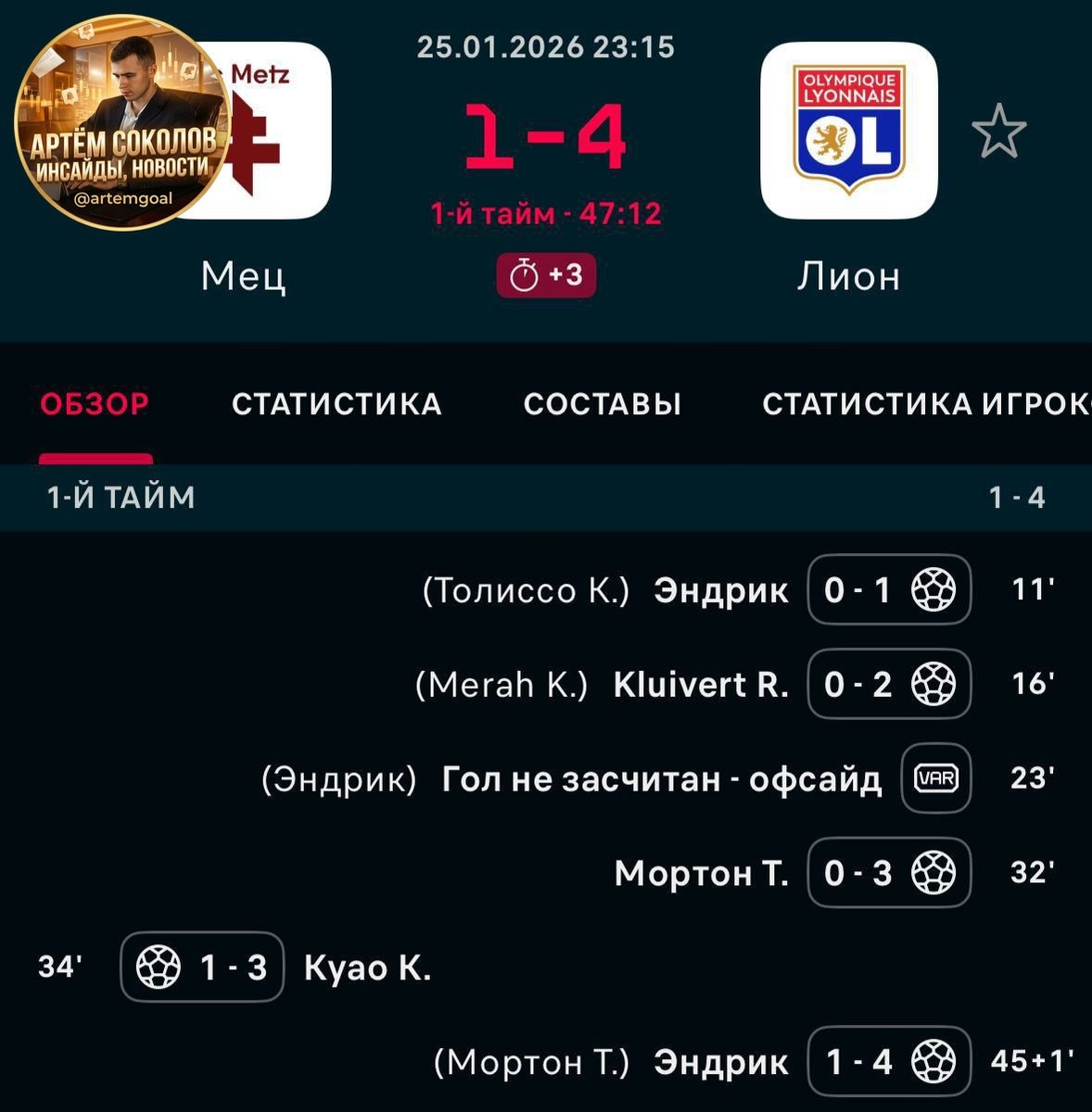Add the match to favorites with the star

998,131
